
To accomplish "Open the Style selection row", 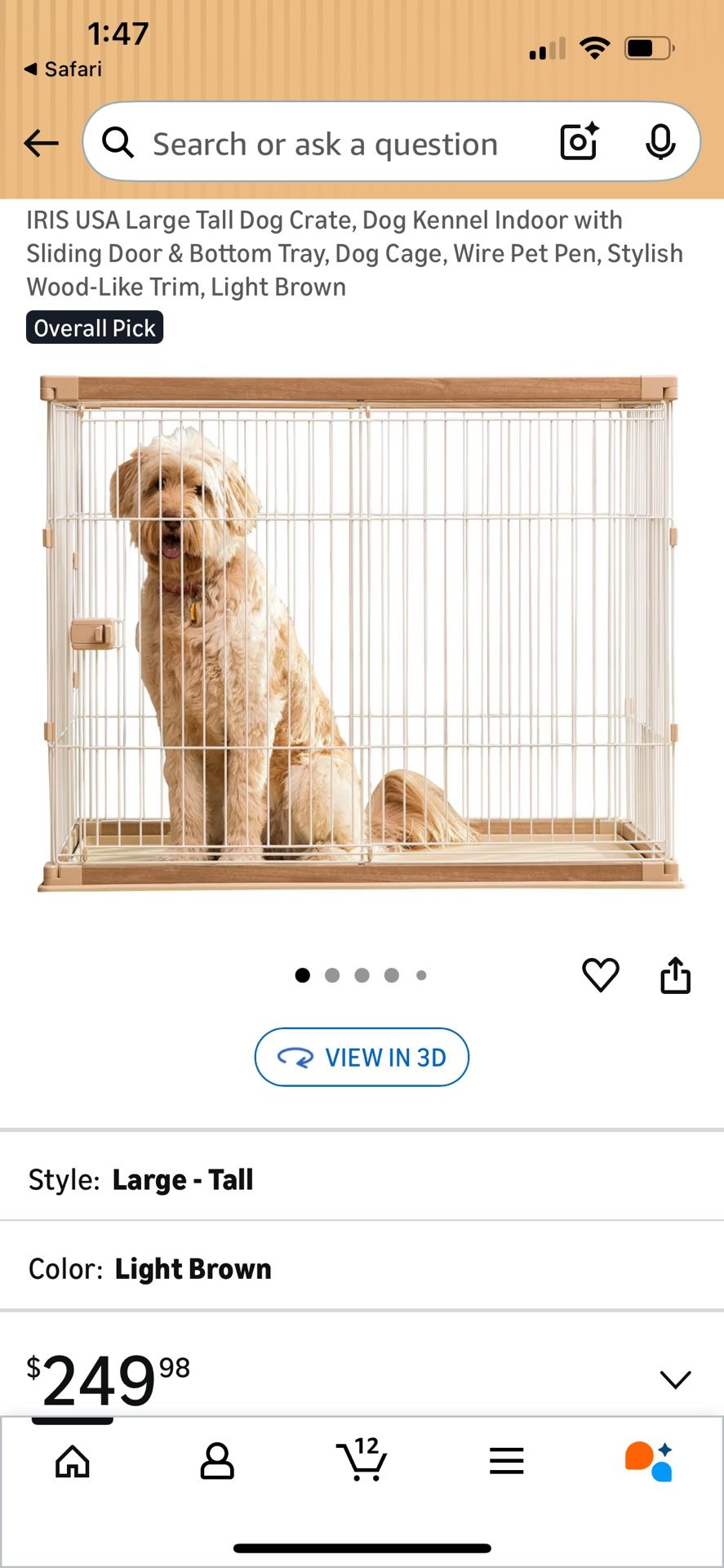I will (362, 1178).
